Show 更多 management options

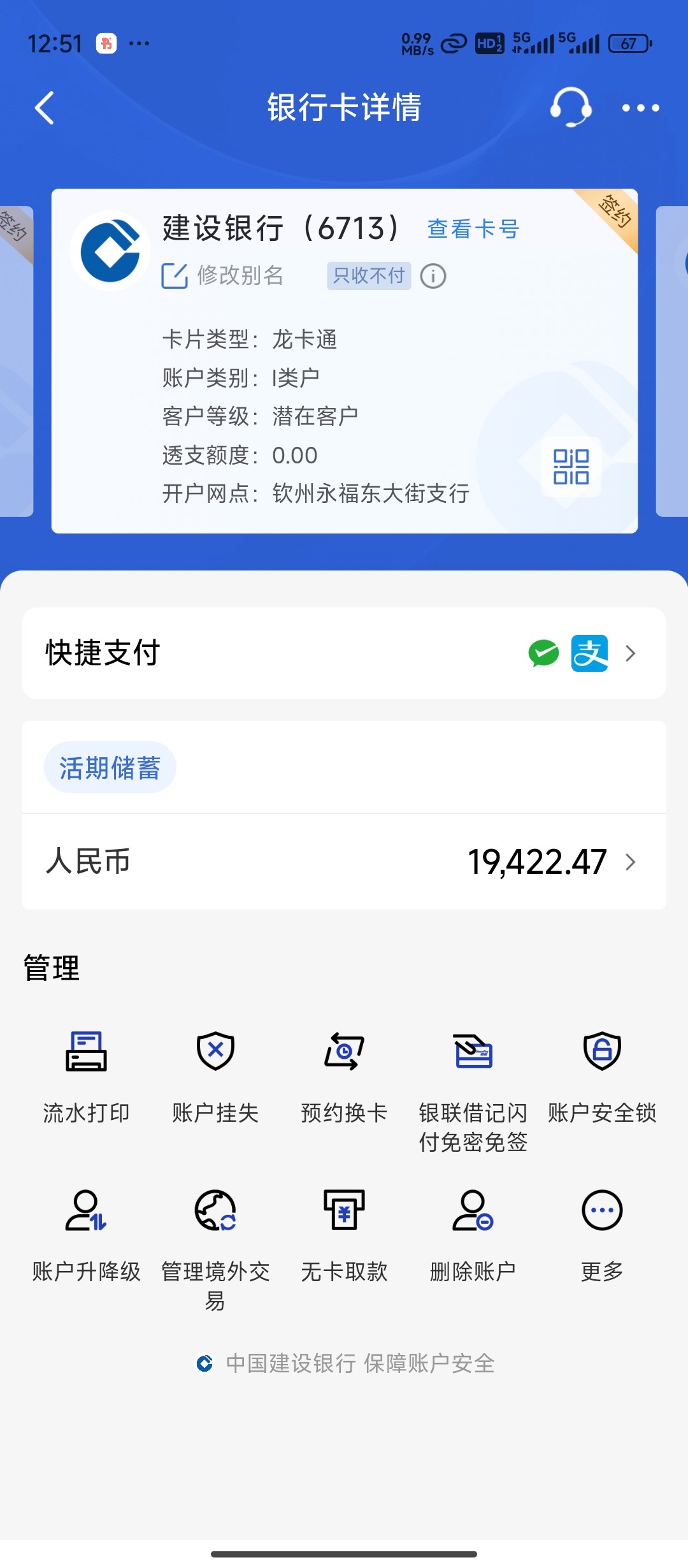point(602,1235)
